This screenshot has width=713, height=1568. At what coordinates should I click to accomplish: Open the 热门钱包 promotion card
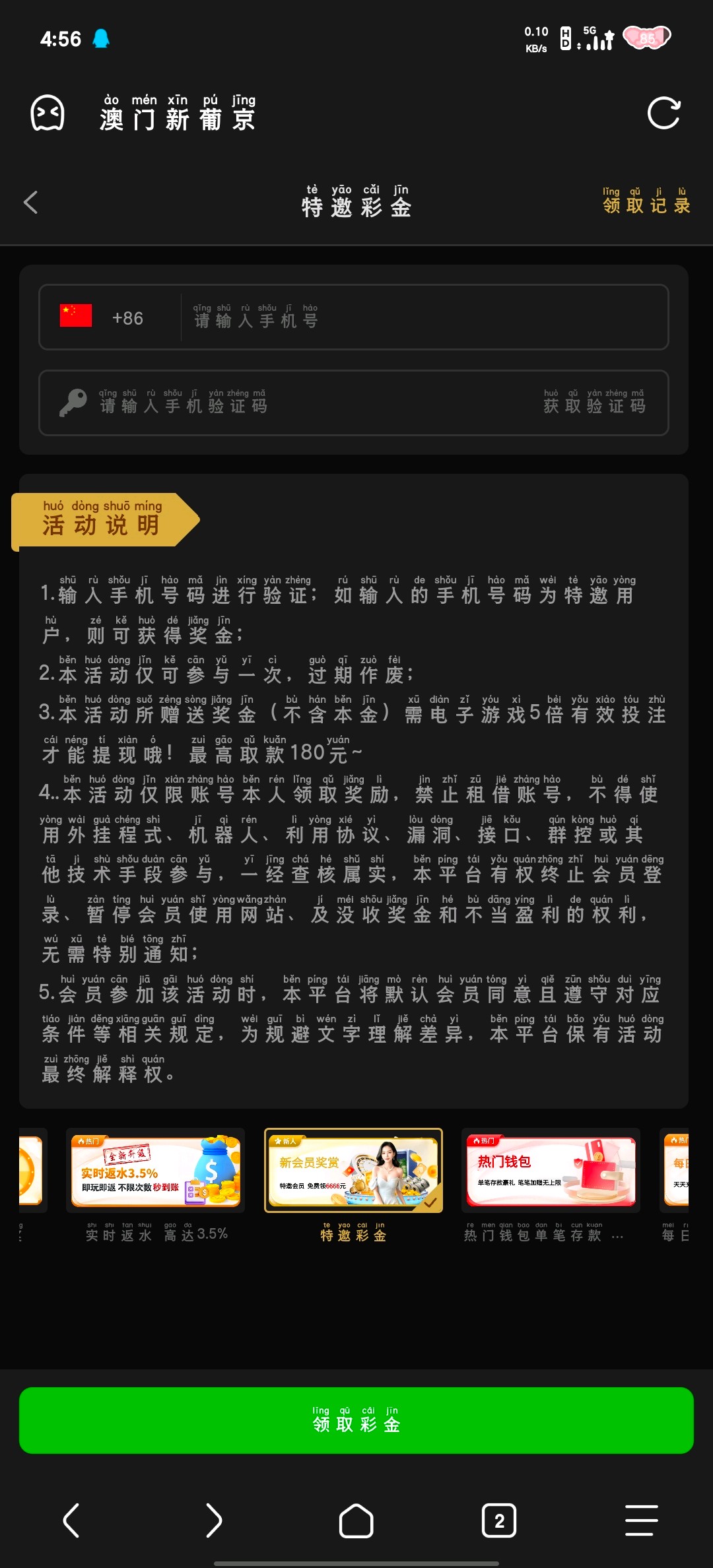pos(551,1171)
